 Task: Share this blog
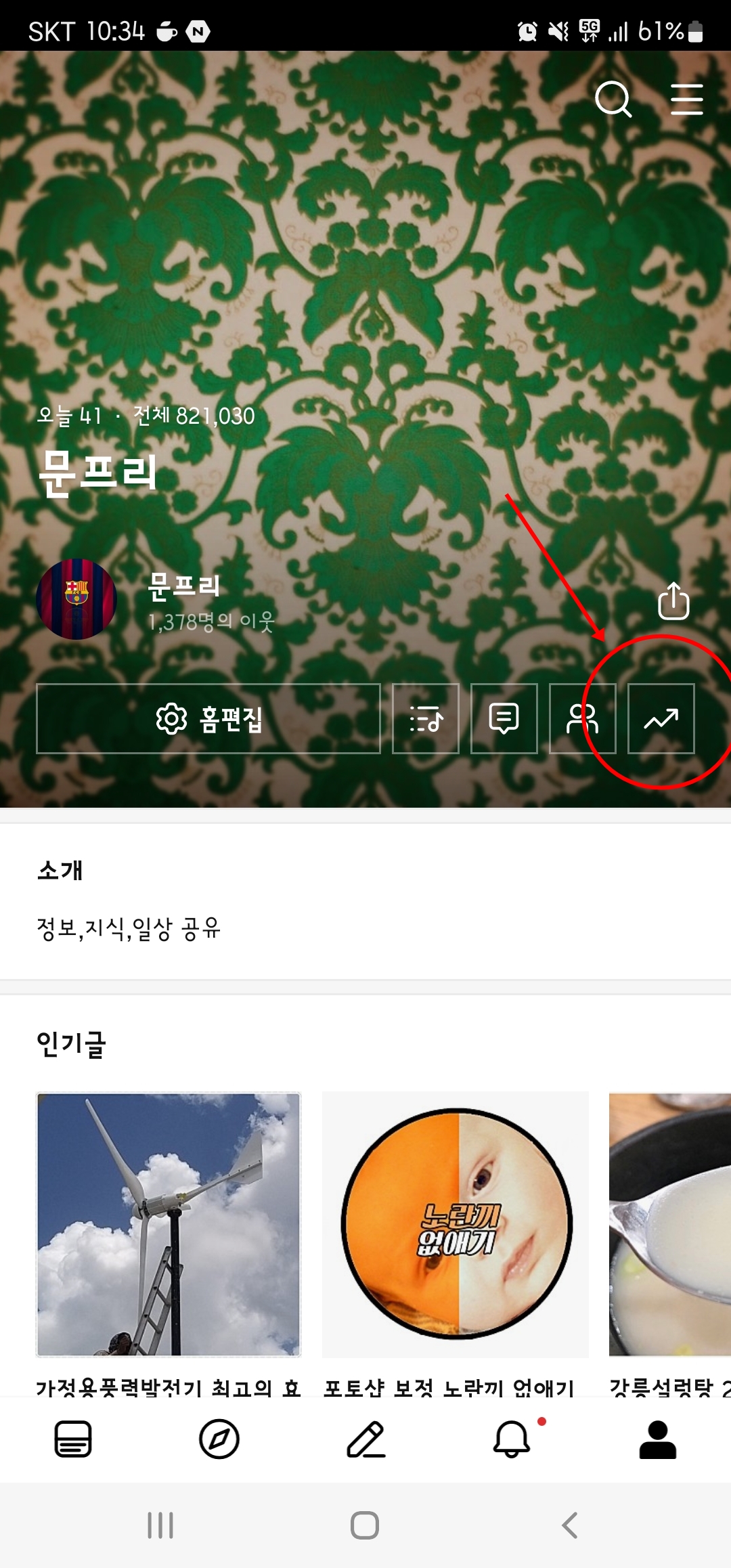point(673,601)
